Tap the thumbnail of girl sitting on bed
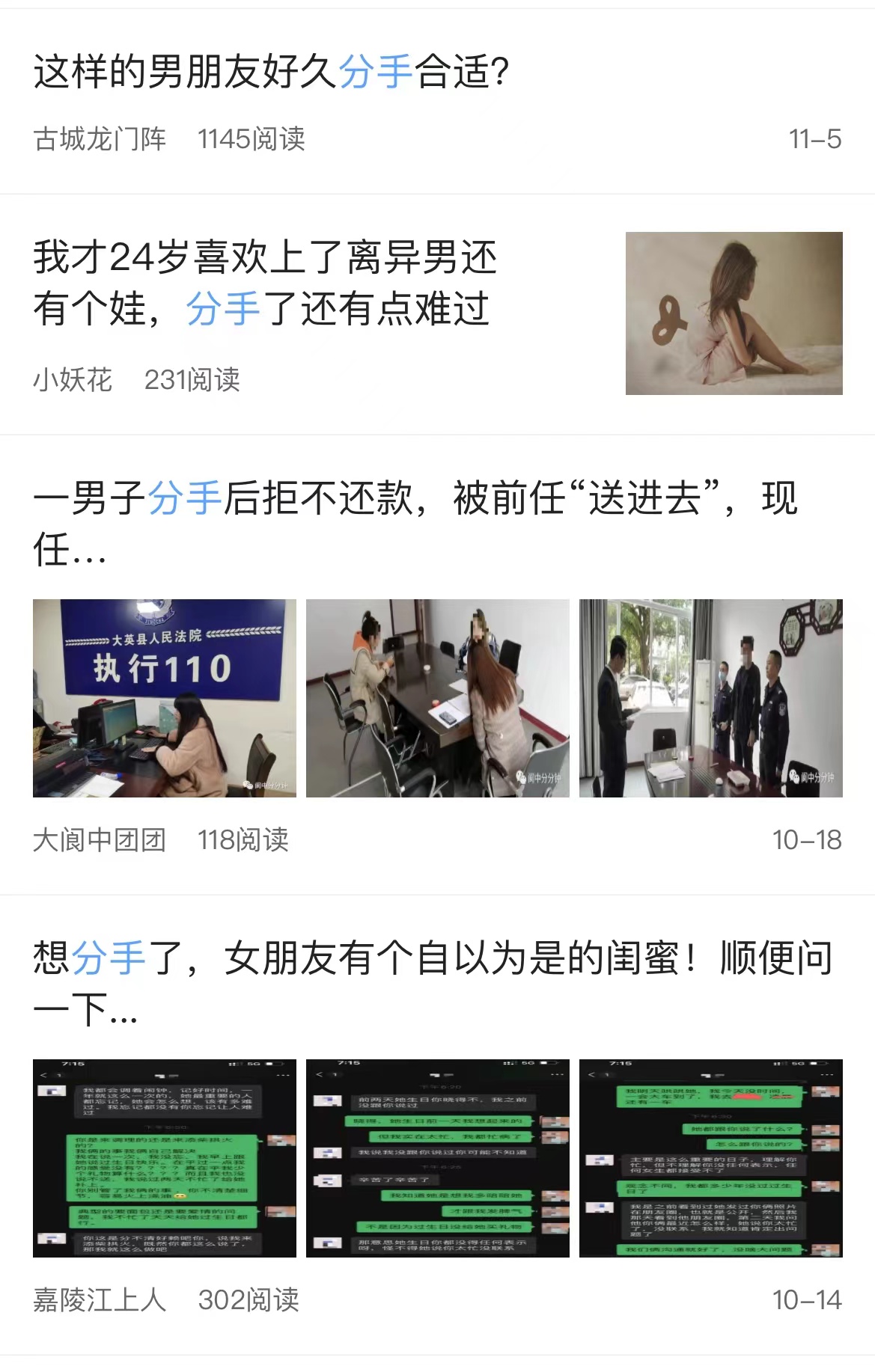This screenshot has width=875, height=1372. click(734, 313)
